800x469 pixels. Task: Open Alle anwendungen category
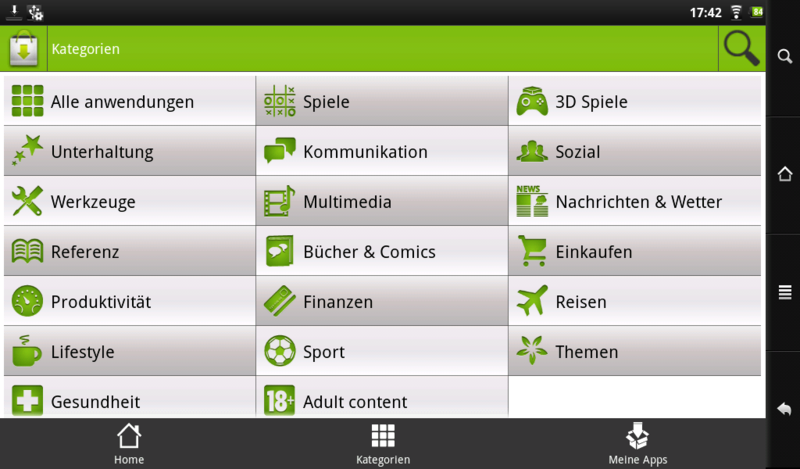point(129,101)
